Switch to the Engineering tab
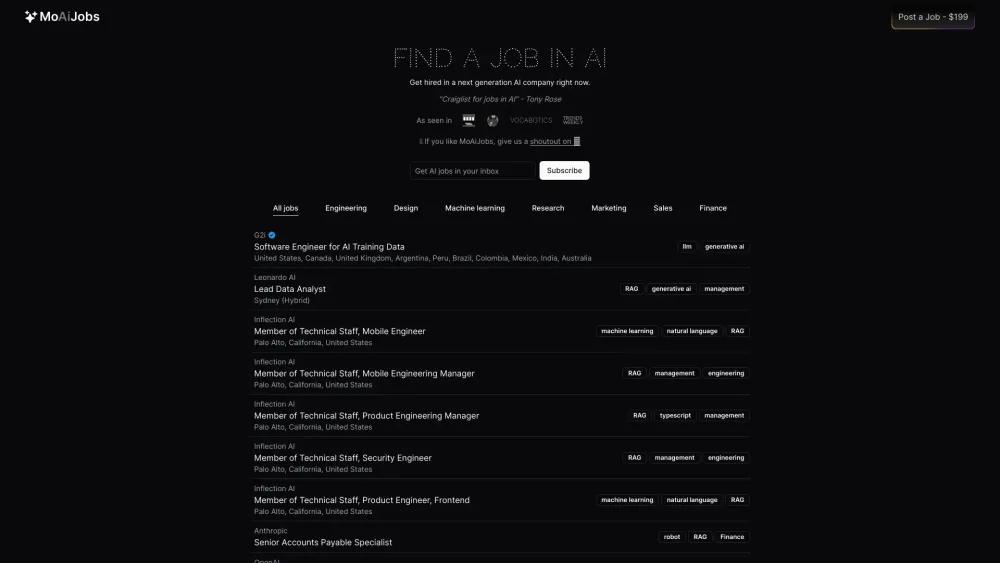Screen dimensions: 1000x563 tap(346, 208)
